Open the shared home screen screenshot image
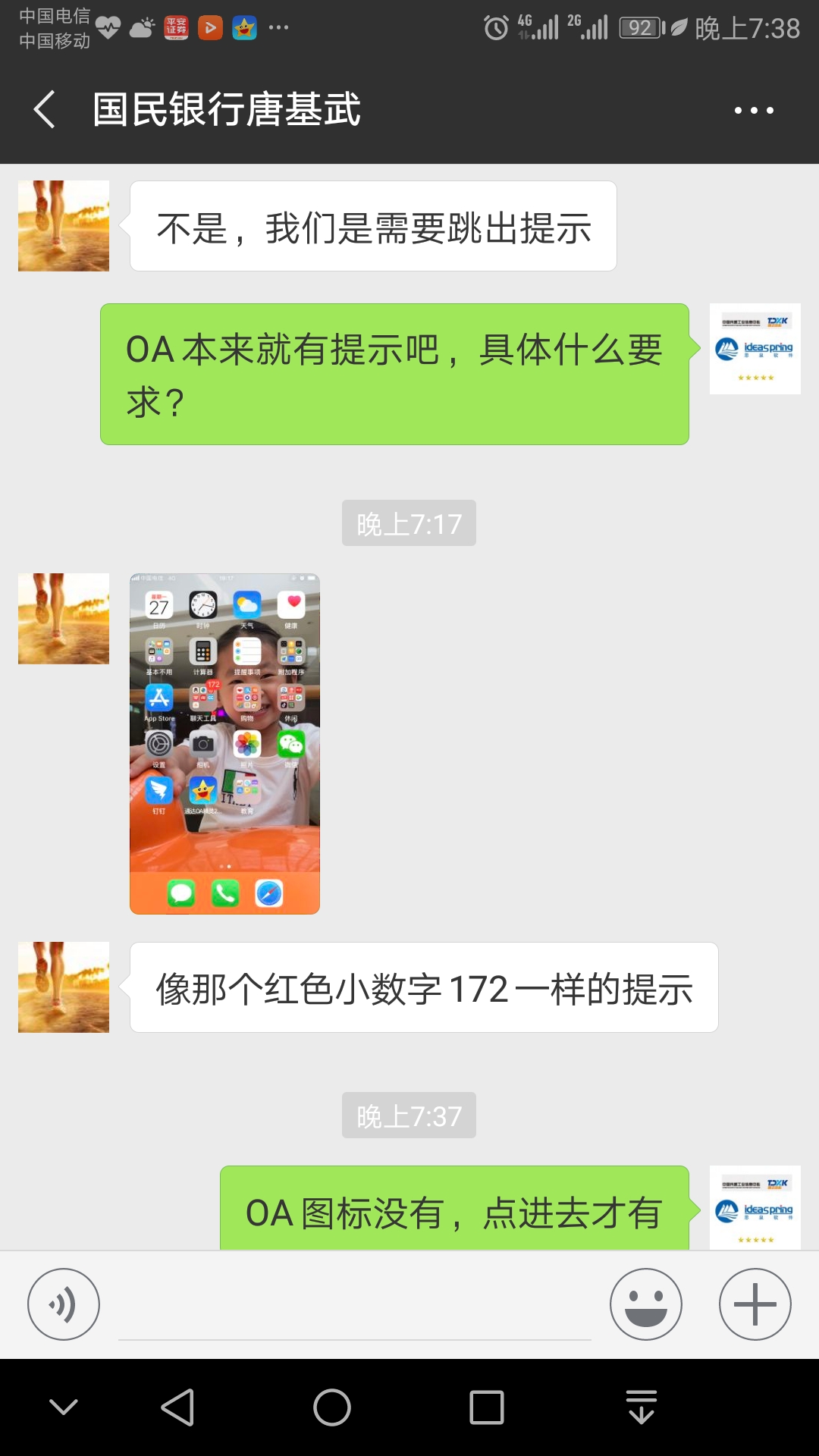Screen dimensions: 819x1456 pyautogui.click(x=224, y=744)
